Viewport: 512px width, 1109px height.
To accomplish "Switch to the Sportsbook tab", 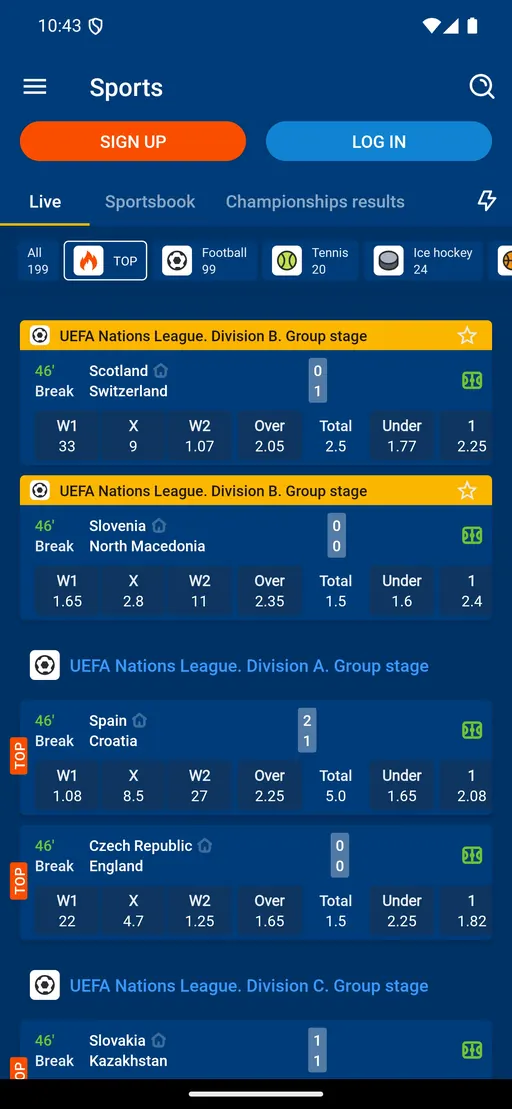I will point(150,202).
